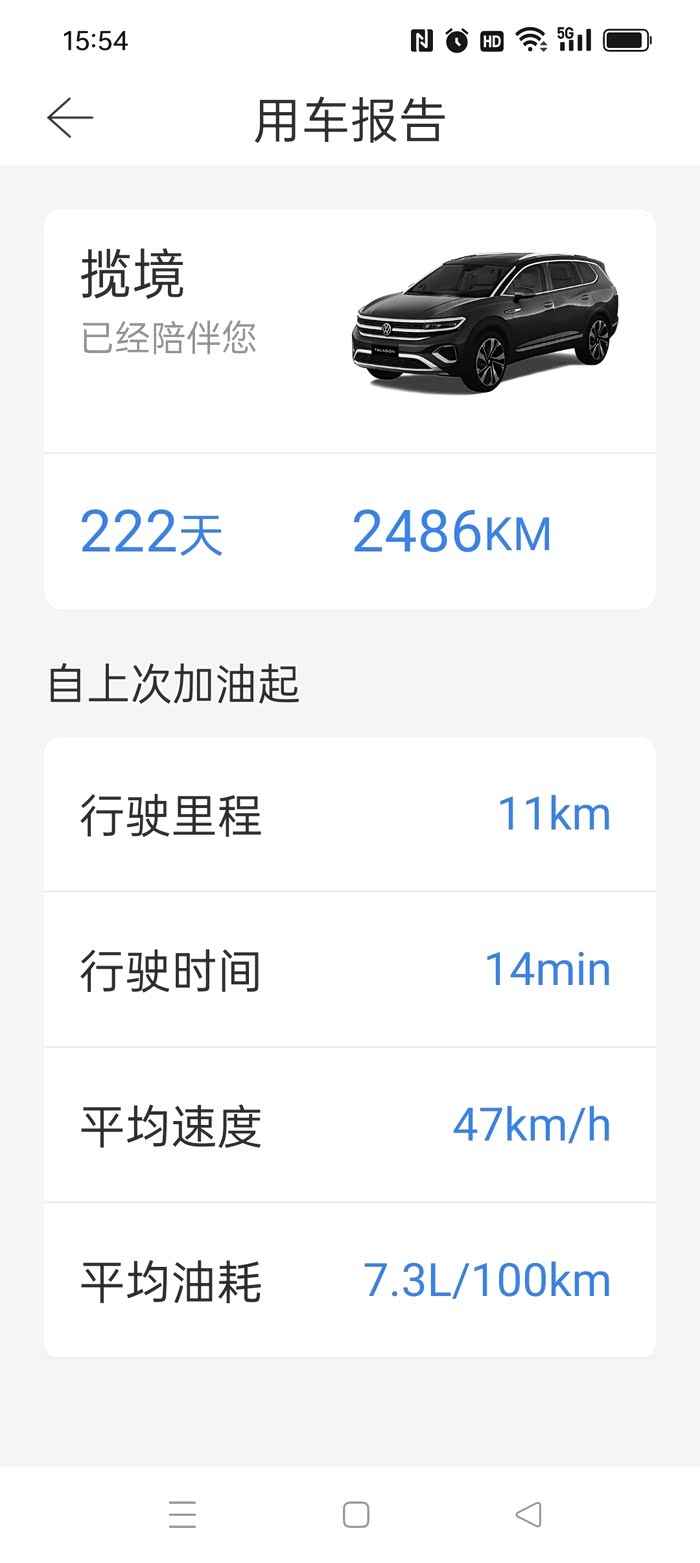Viewport: 700px width, 1563px height.
Task: Tap the system back triangle button
Action: pyautogui.click(x=529, y=1515)
